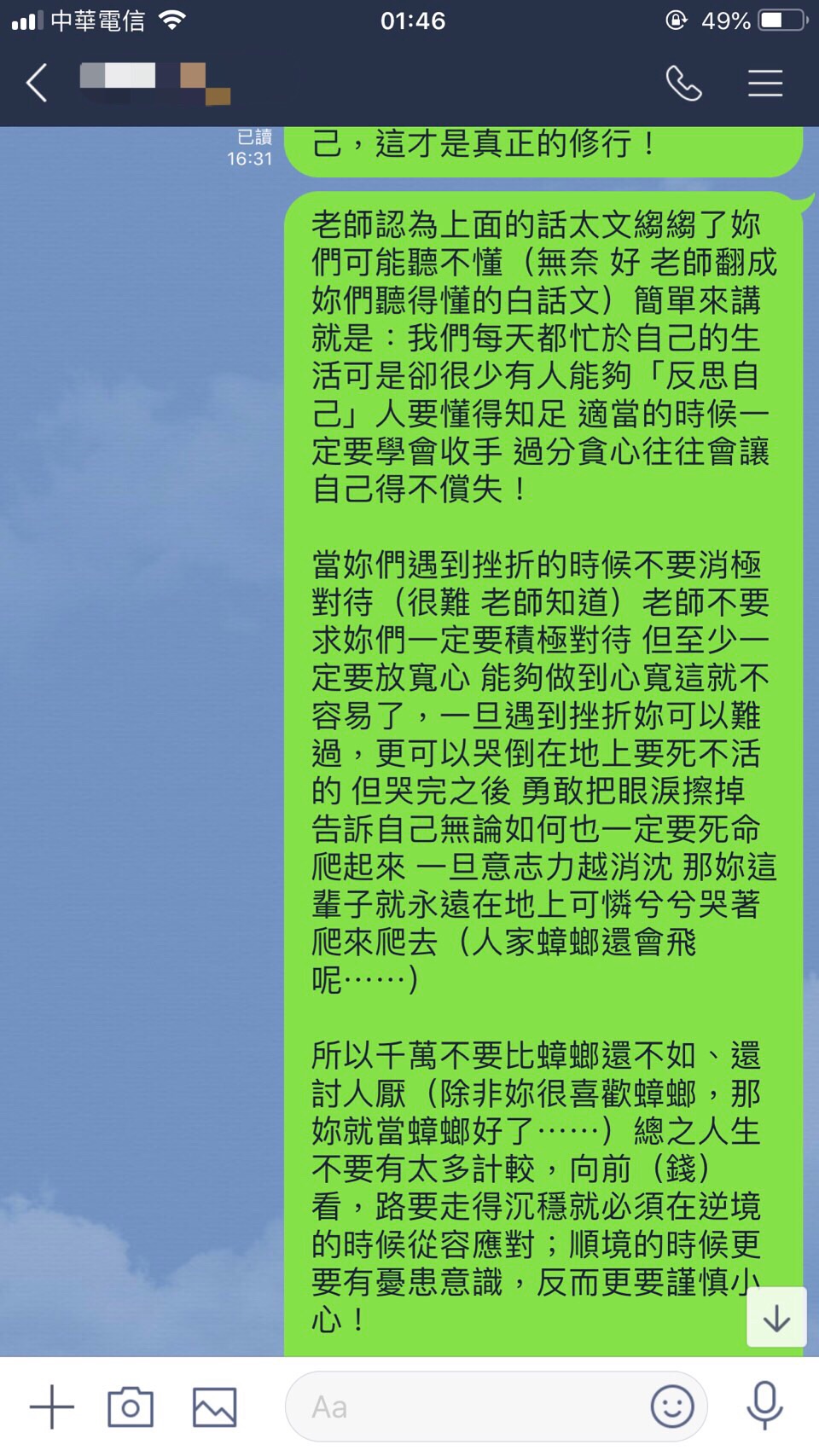The image size is (819, 1456).
Task: Record a voice message with the microphone
Action: (764, 1405)
